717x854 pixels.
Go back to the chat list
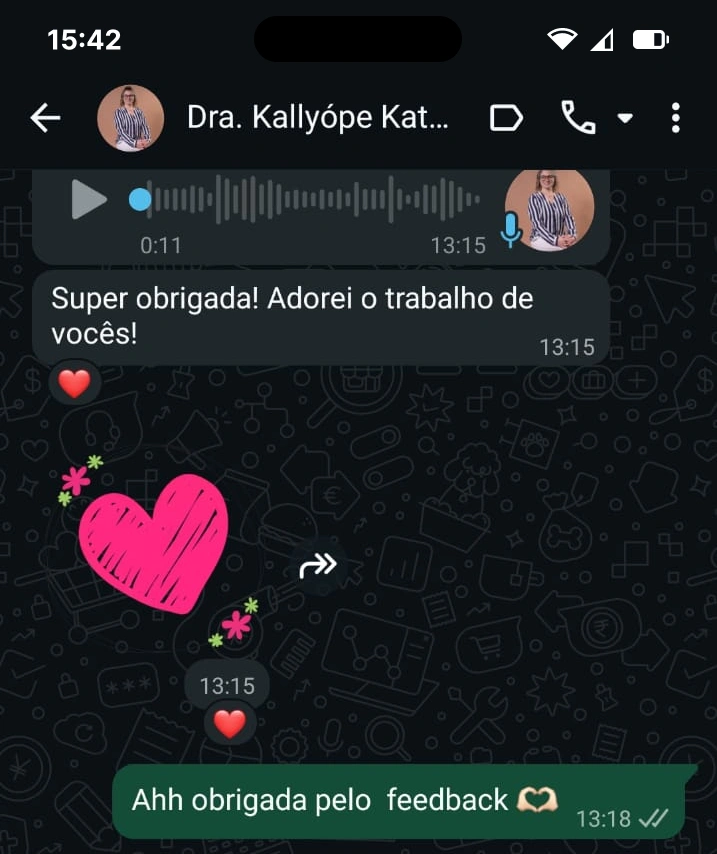[45, 118]
